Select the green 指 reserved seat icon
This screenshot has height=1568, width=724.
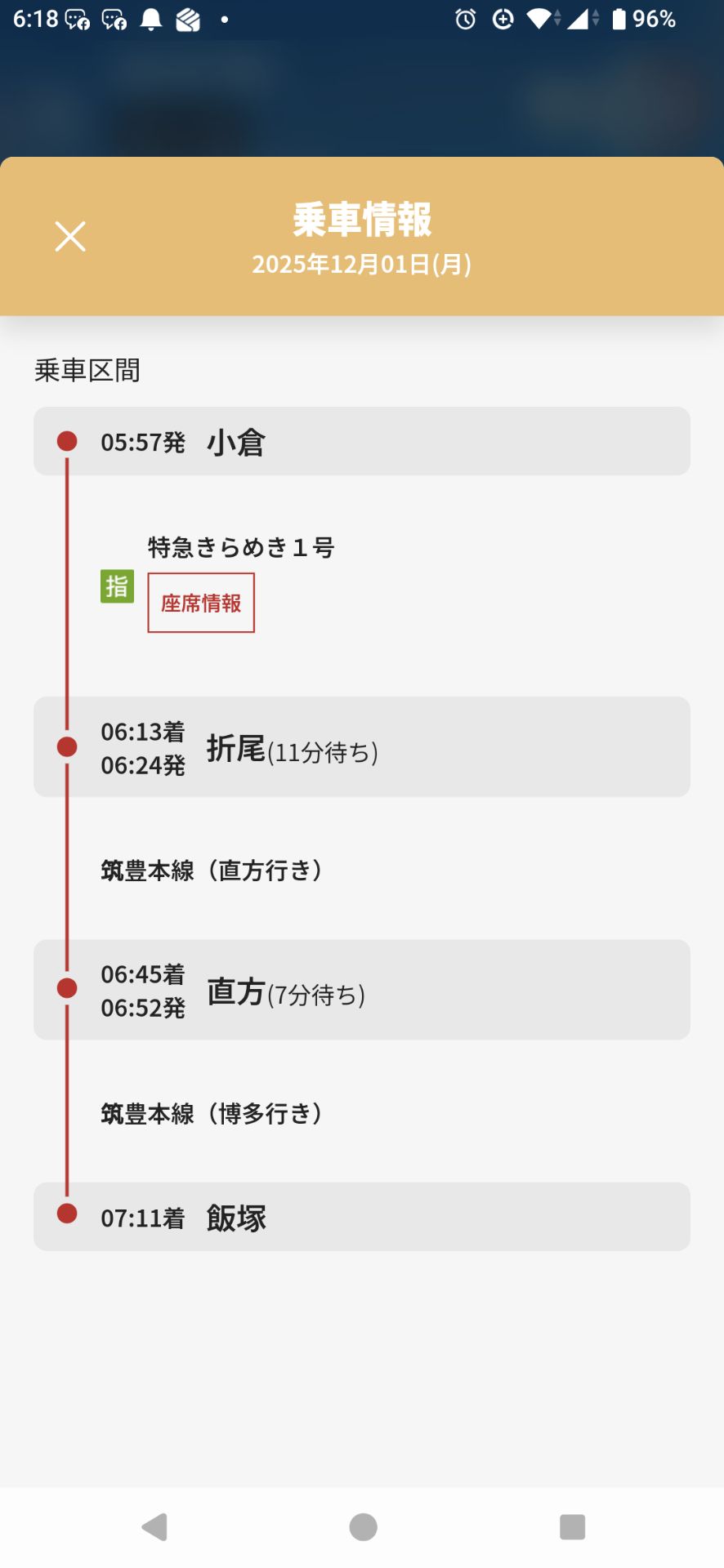[117, 586]
